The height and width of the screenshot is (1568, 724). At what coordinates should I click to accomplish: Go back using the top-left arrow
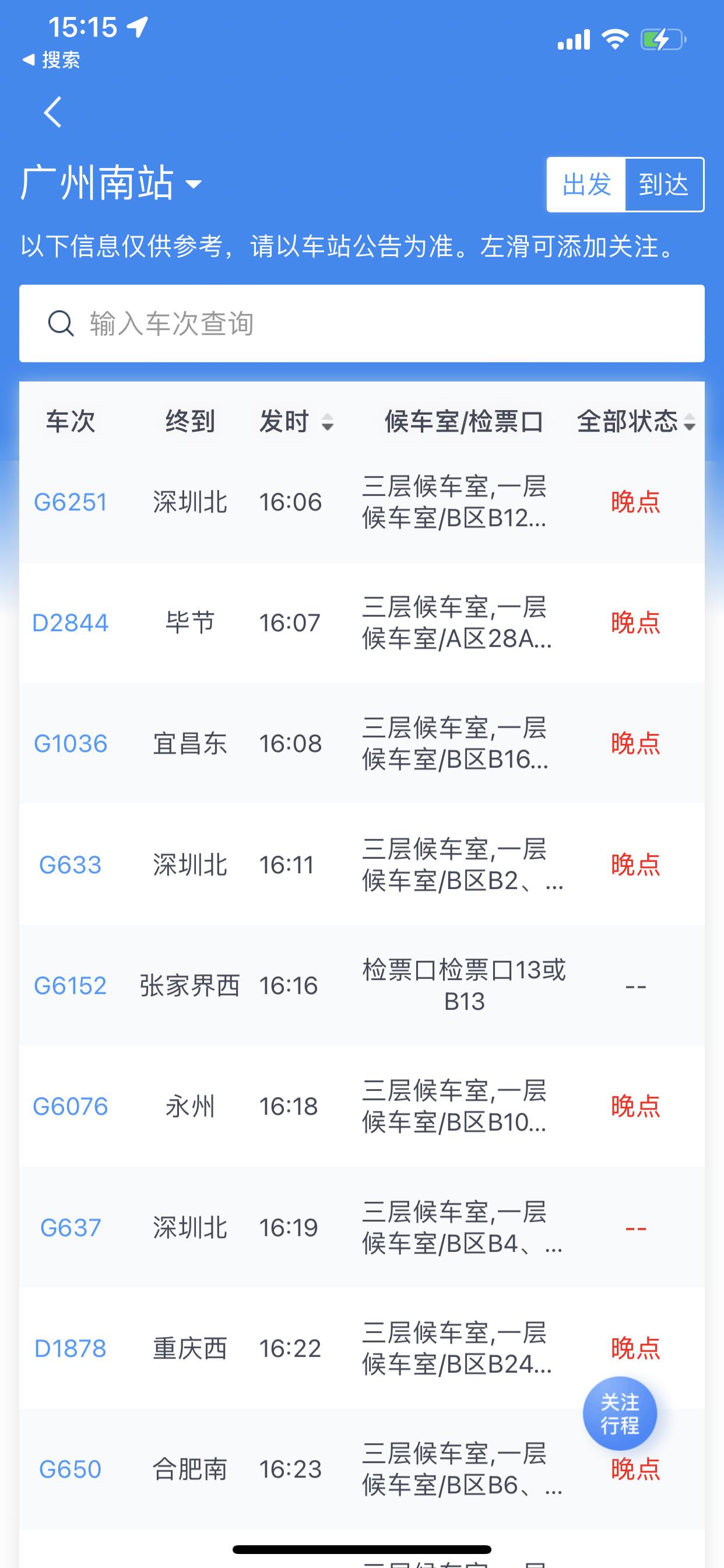53,112
